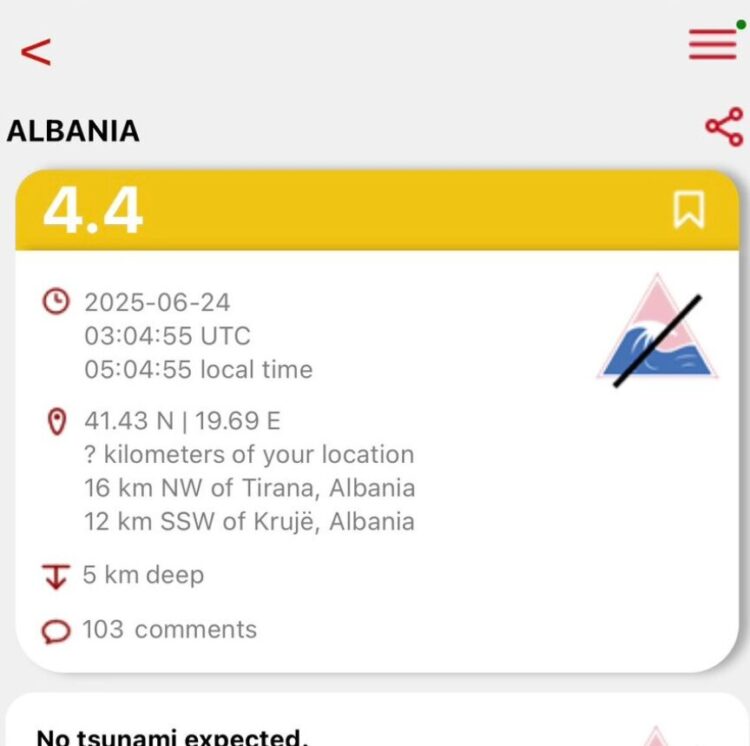
Task: Go back using the red arrow
Action: [x=35, y=51]
